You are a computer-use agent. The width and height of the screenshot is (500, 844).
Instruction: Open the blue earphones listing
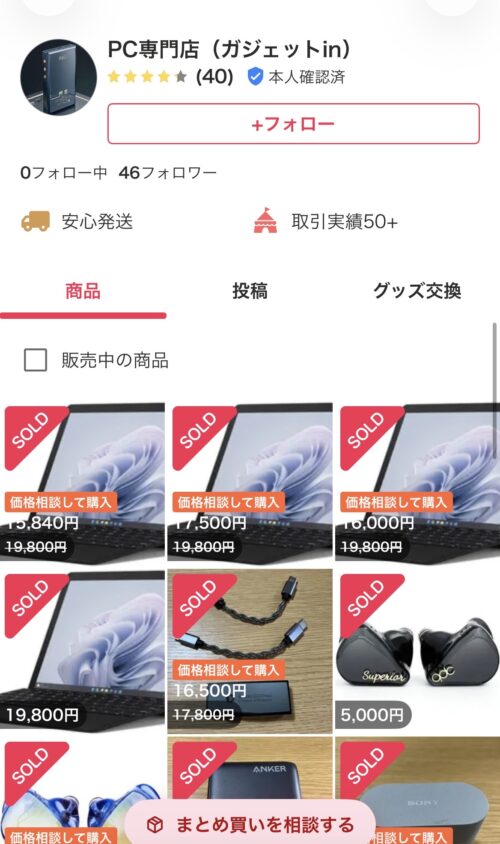82,790
